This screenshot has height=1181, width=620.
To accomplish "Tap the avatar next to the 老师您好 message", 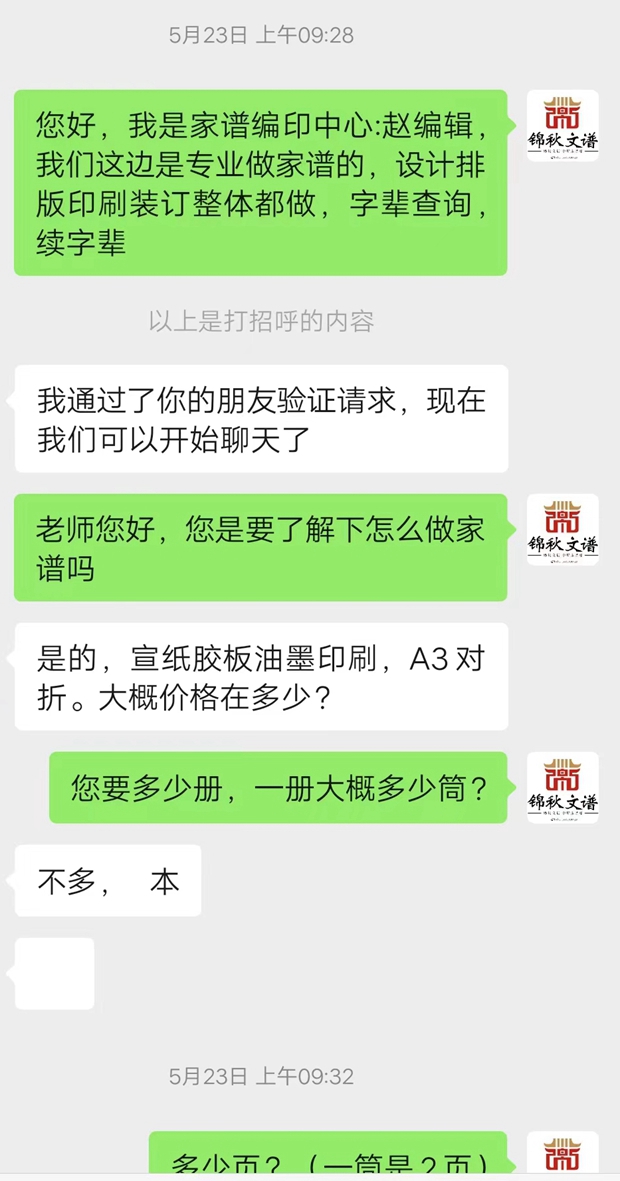I will (563, 530).
